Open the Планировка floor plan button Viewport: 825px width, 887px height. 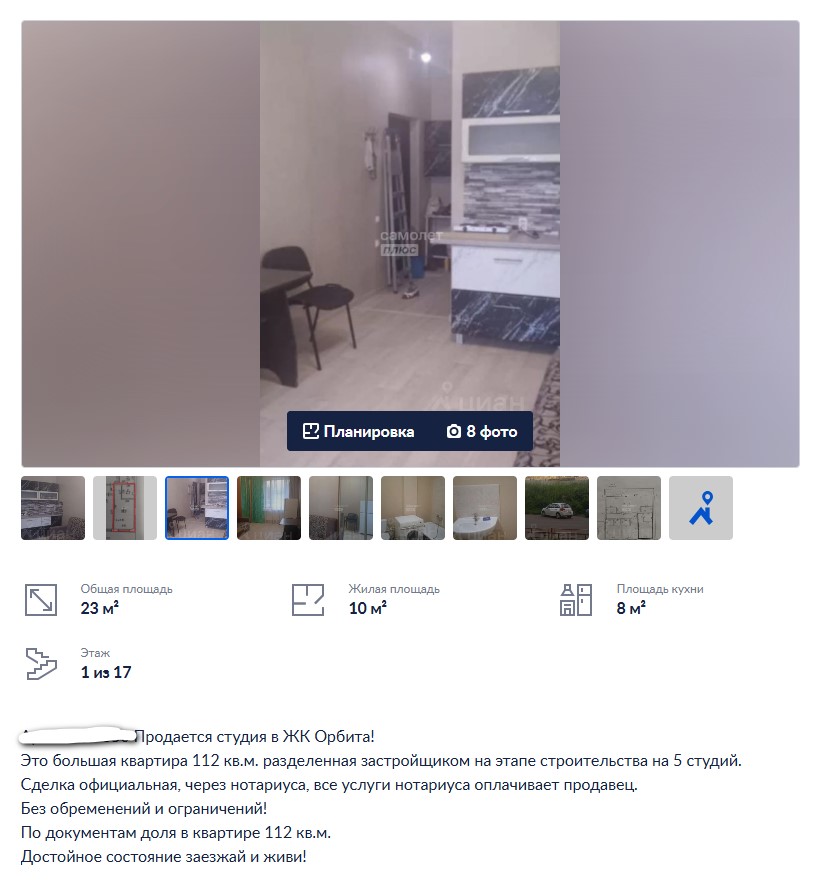(358, 431)
